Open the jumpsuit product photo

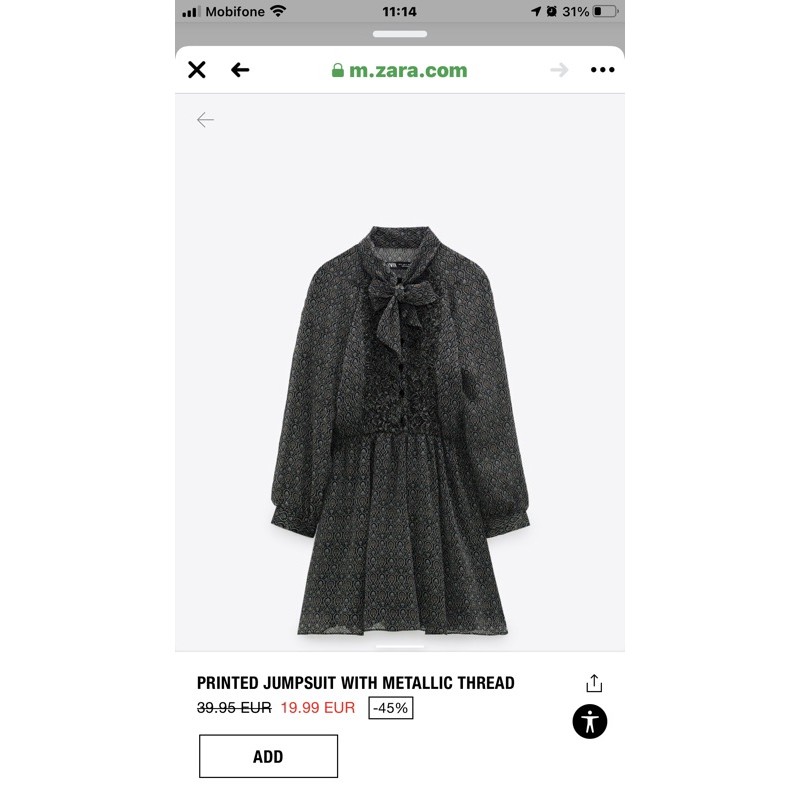tap(400, 430)
